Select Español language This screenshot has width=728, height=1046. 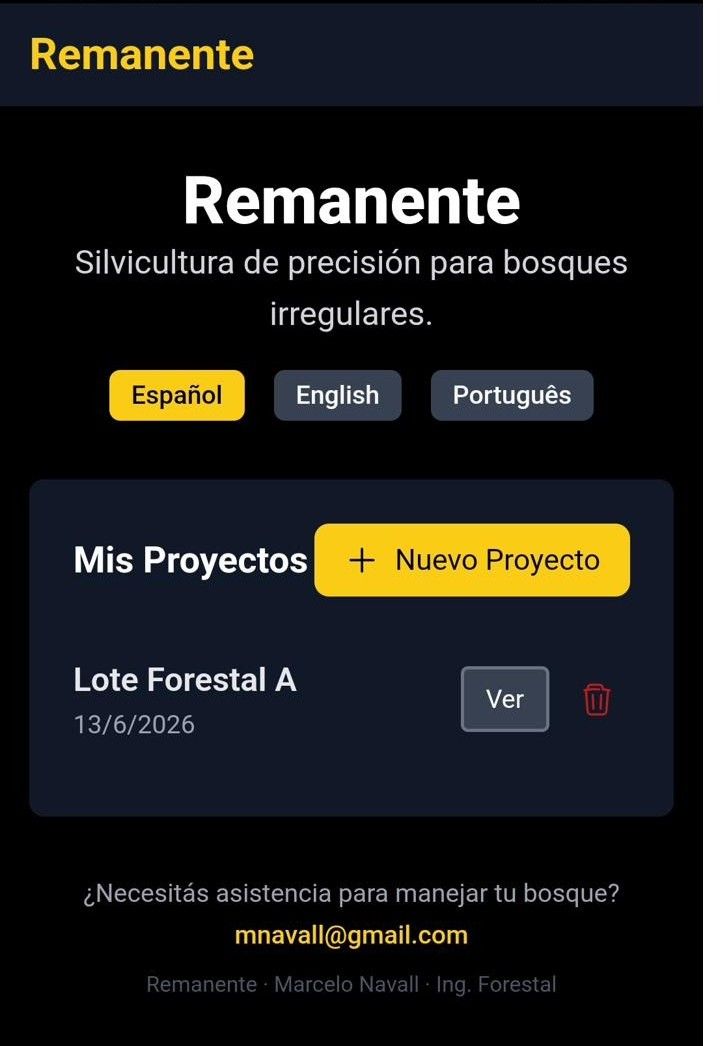tap(177, 395)
